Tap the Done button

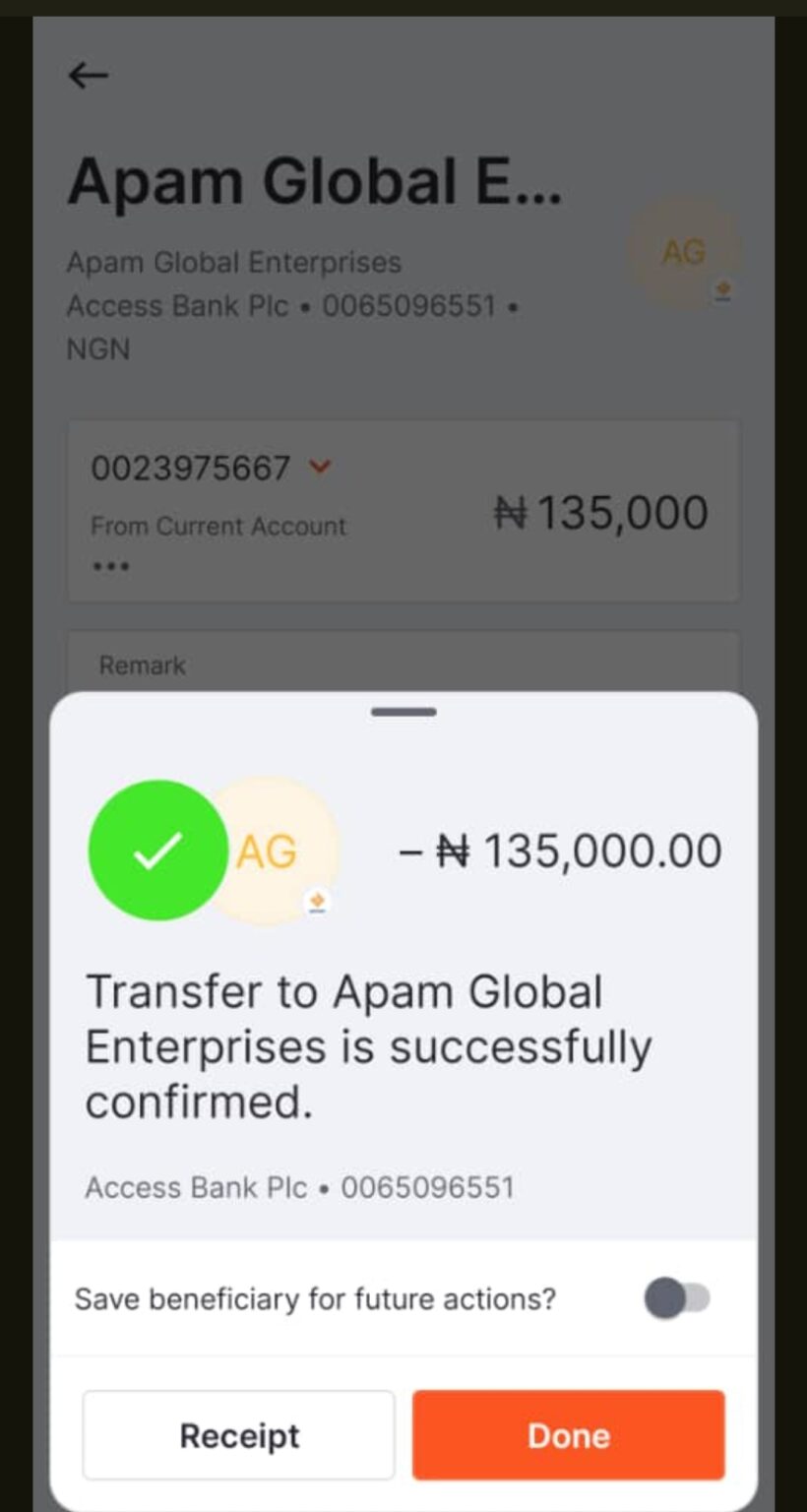[568, 1435]
